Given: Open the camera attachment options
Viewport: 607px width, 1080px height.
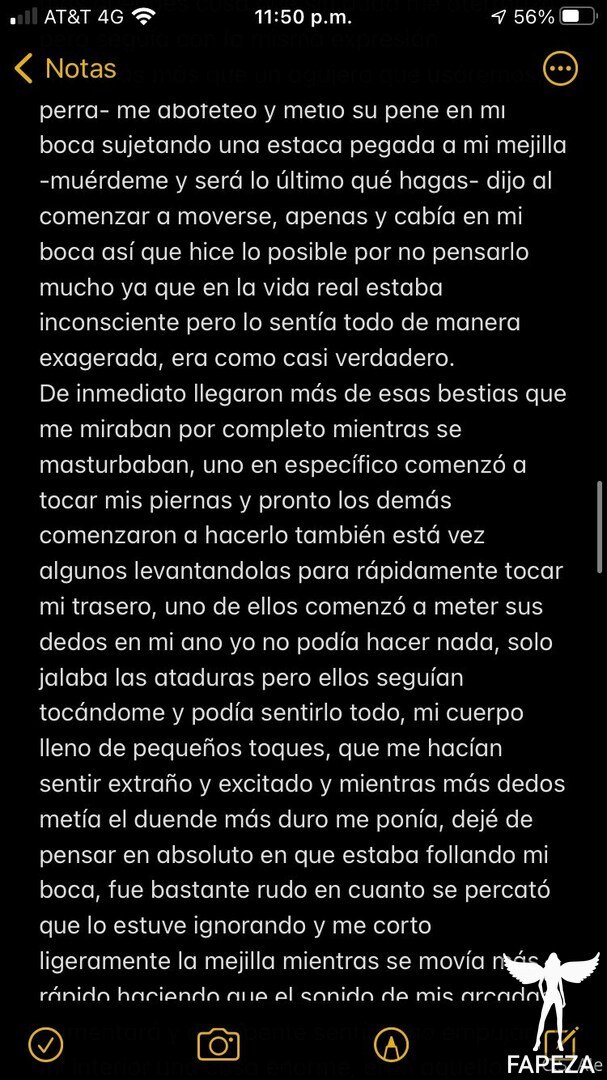Looking at the screenshot, I should point(218,1045).
